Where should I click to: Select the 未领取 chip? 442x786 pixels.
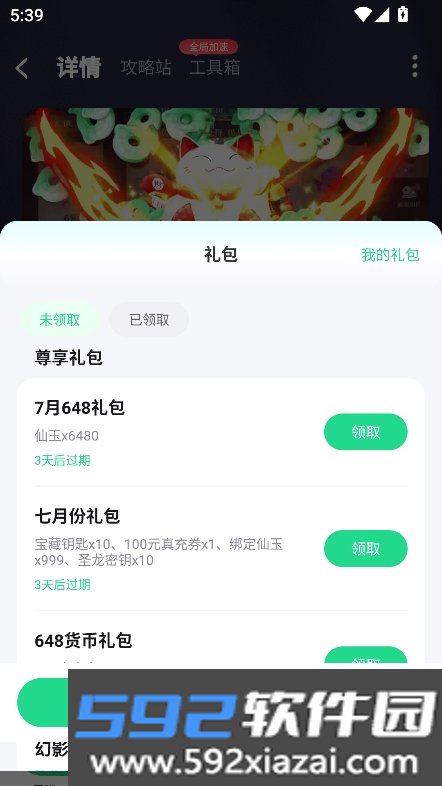(60, 320)
